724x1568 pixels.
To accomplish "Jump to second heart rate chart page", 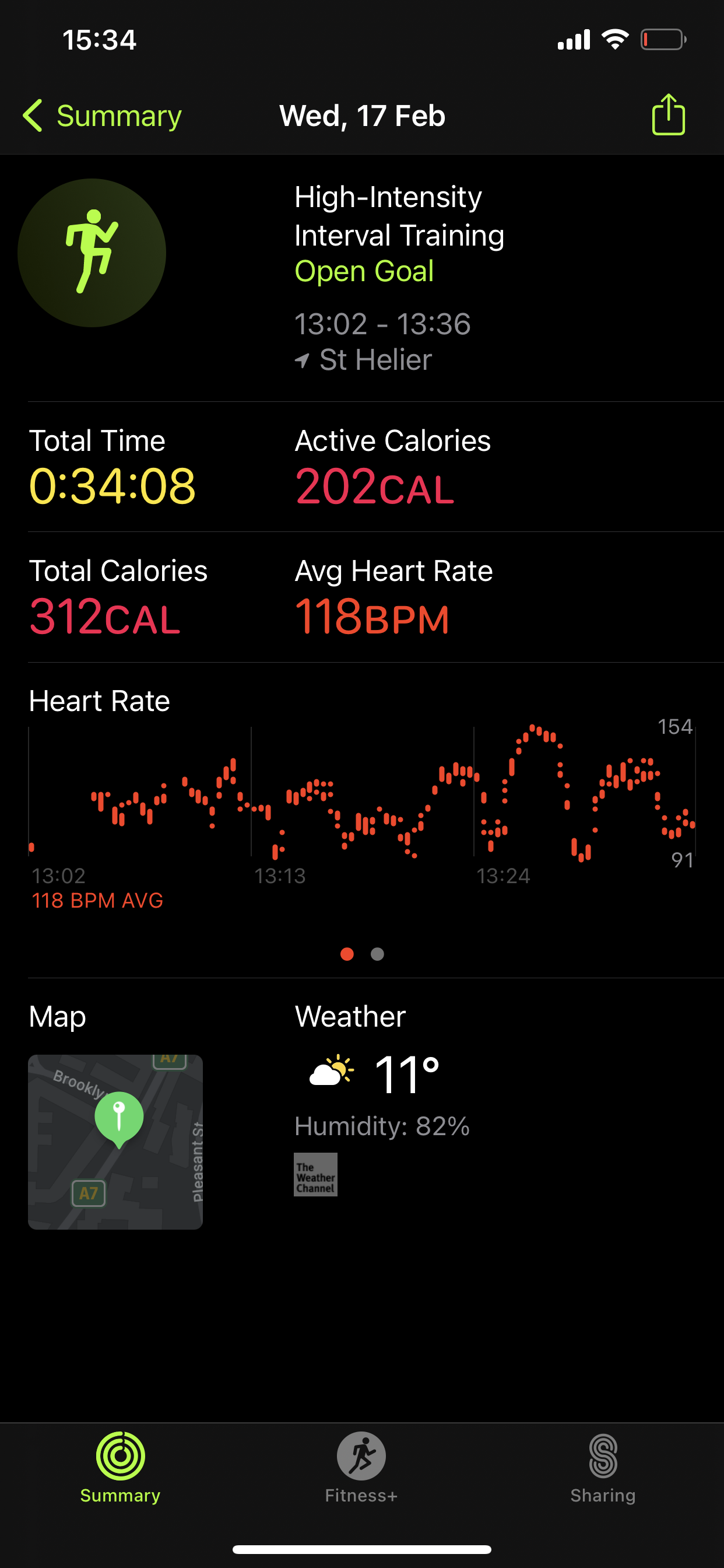I will coord(377,954).
